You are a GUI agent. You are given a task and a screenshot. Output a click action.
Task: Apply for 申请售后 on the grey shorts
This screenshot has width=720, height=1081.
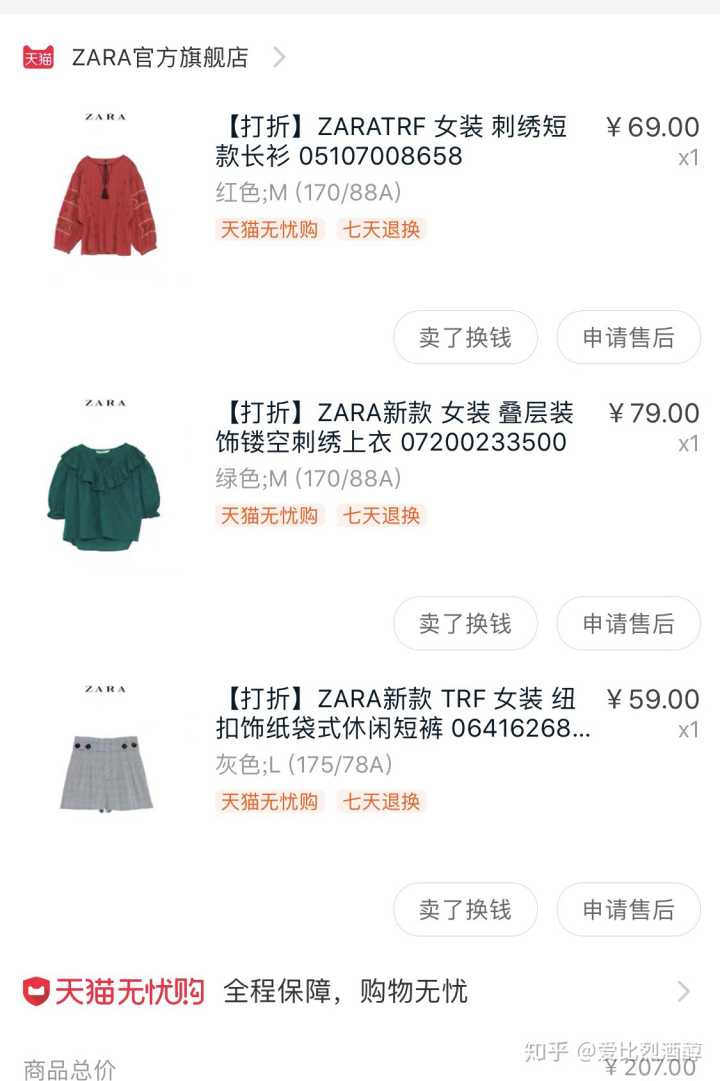tap(628, 910)
